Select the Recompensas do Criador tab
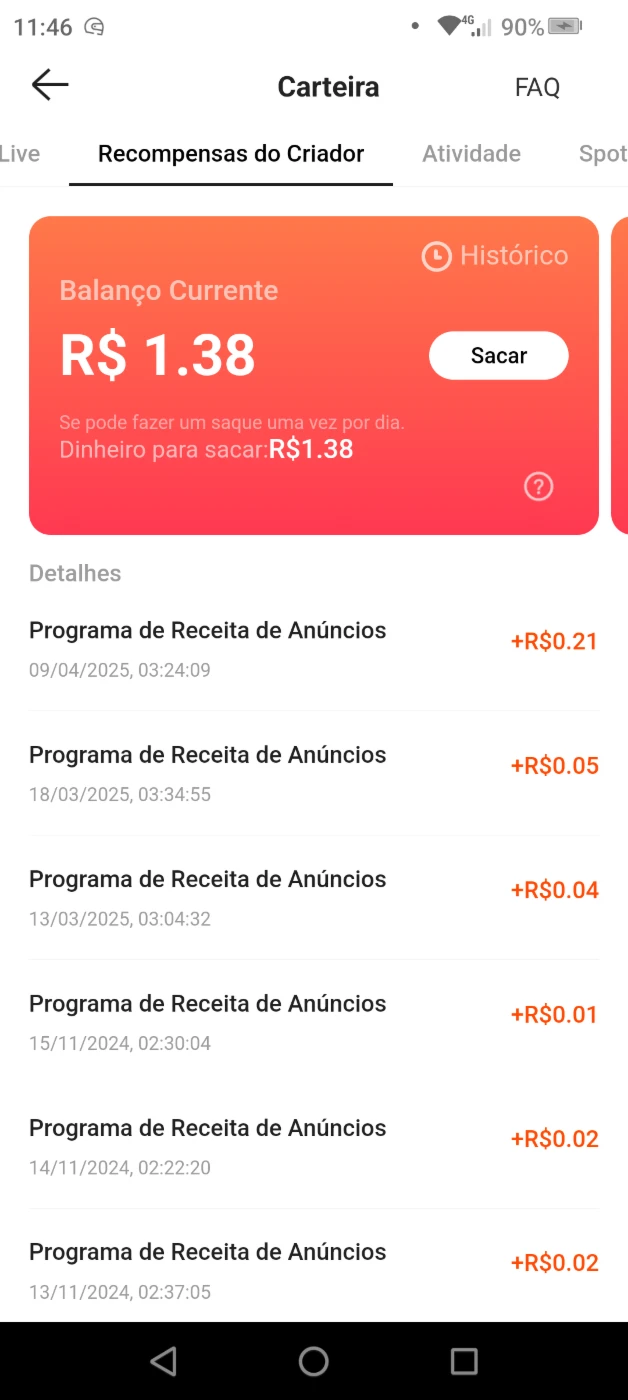Screen dimensions: 628x1400 [x=231, y=153]
